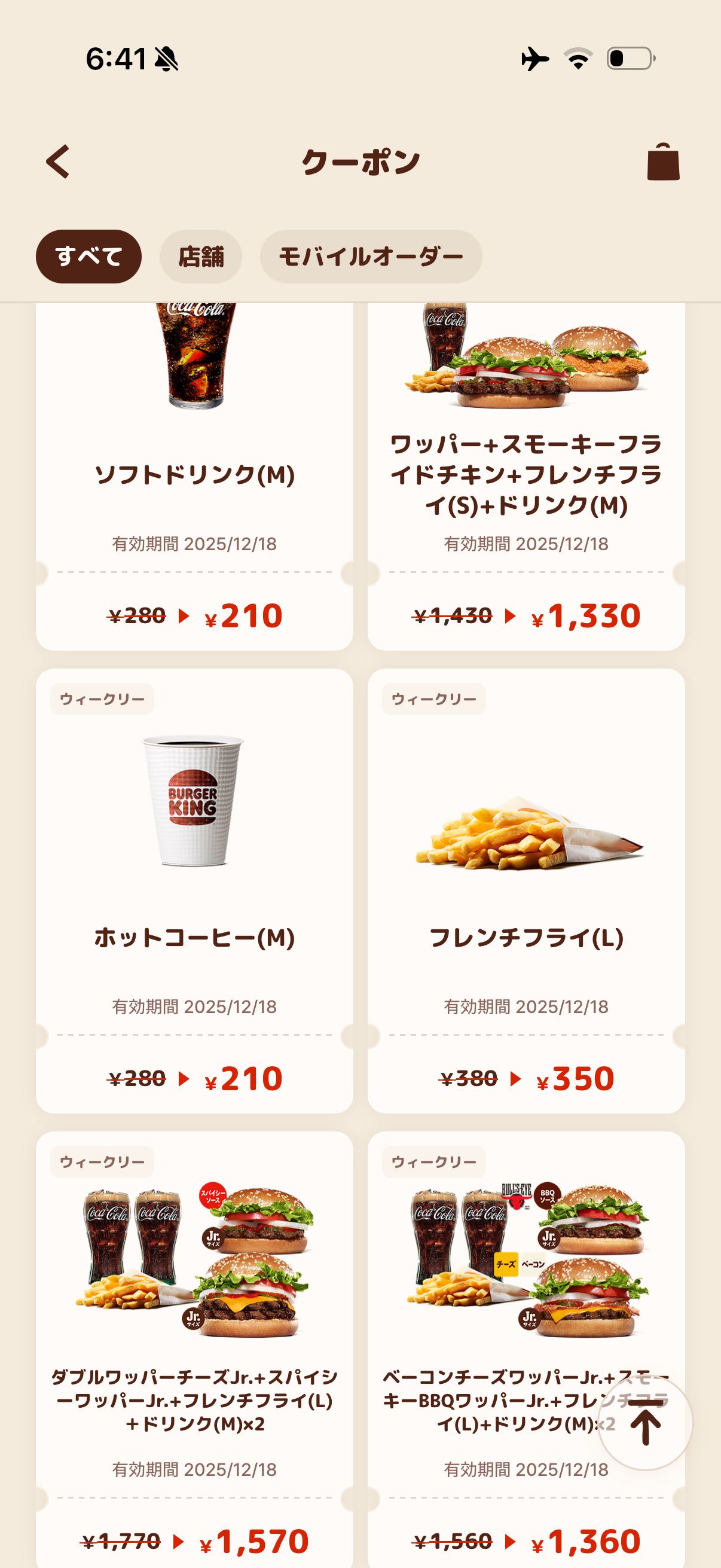Viewport: 721px width, 1568px height.
Task: Show モバイルオーダー coupons
Action: (x=371, y=257)
